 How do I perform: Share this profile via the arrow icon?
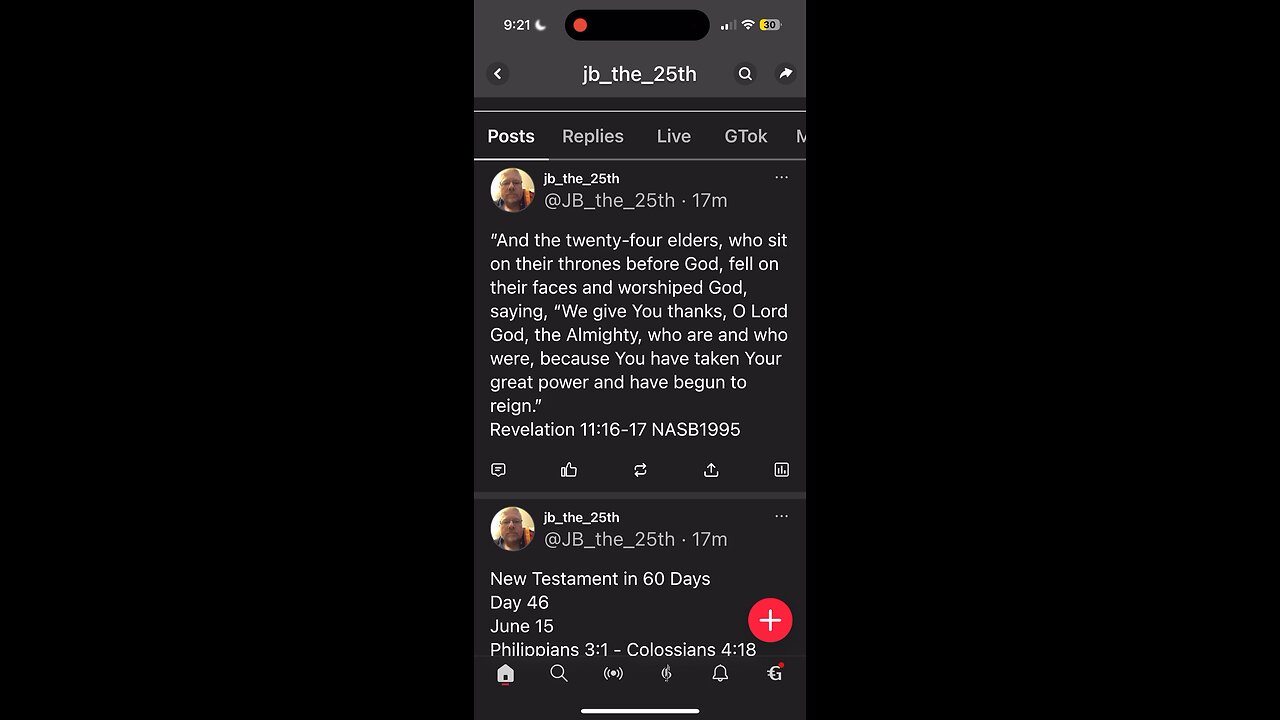click(785, 74)
